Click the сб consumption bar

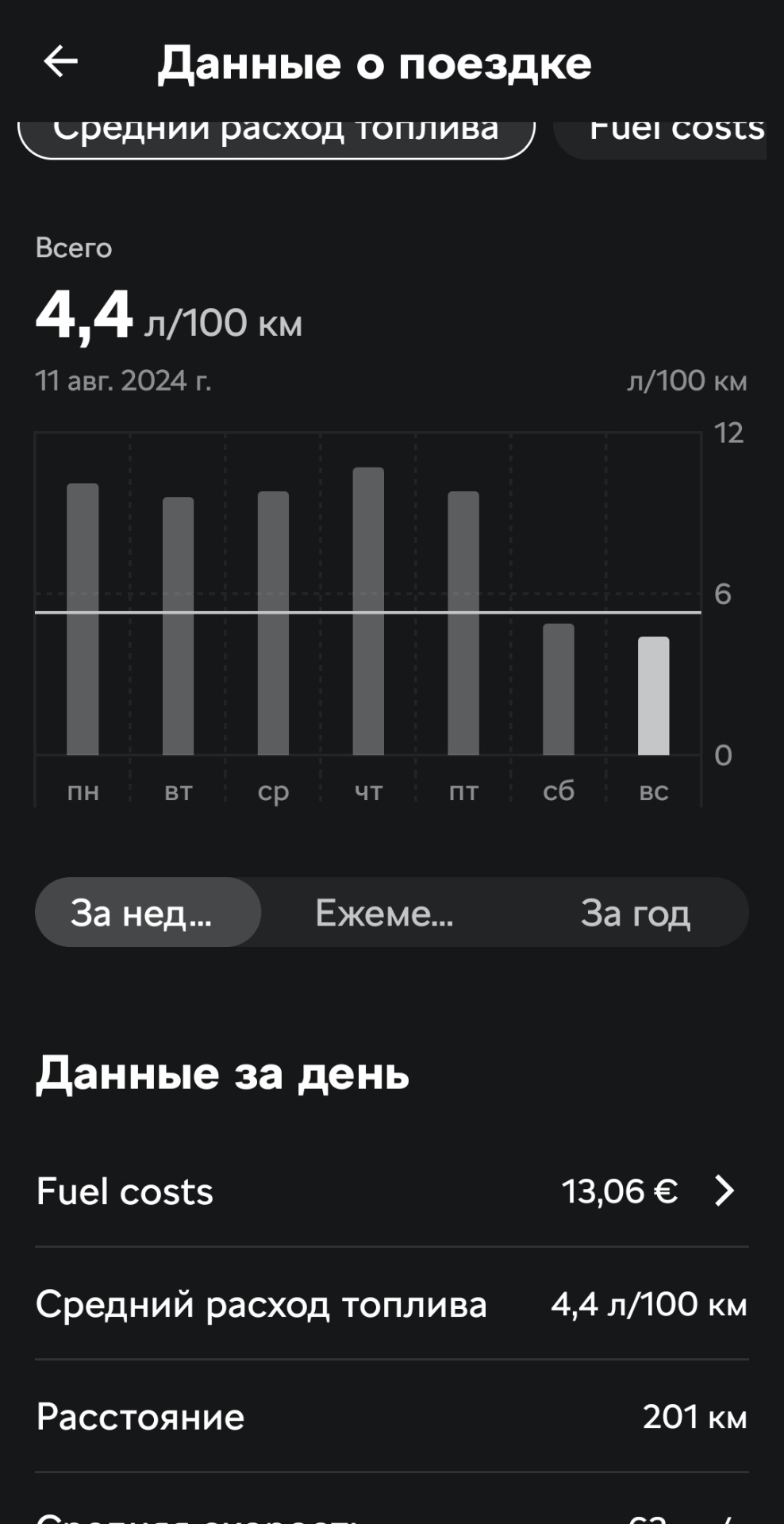click(x=559, y=691)
